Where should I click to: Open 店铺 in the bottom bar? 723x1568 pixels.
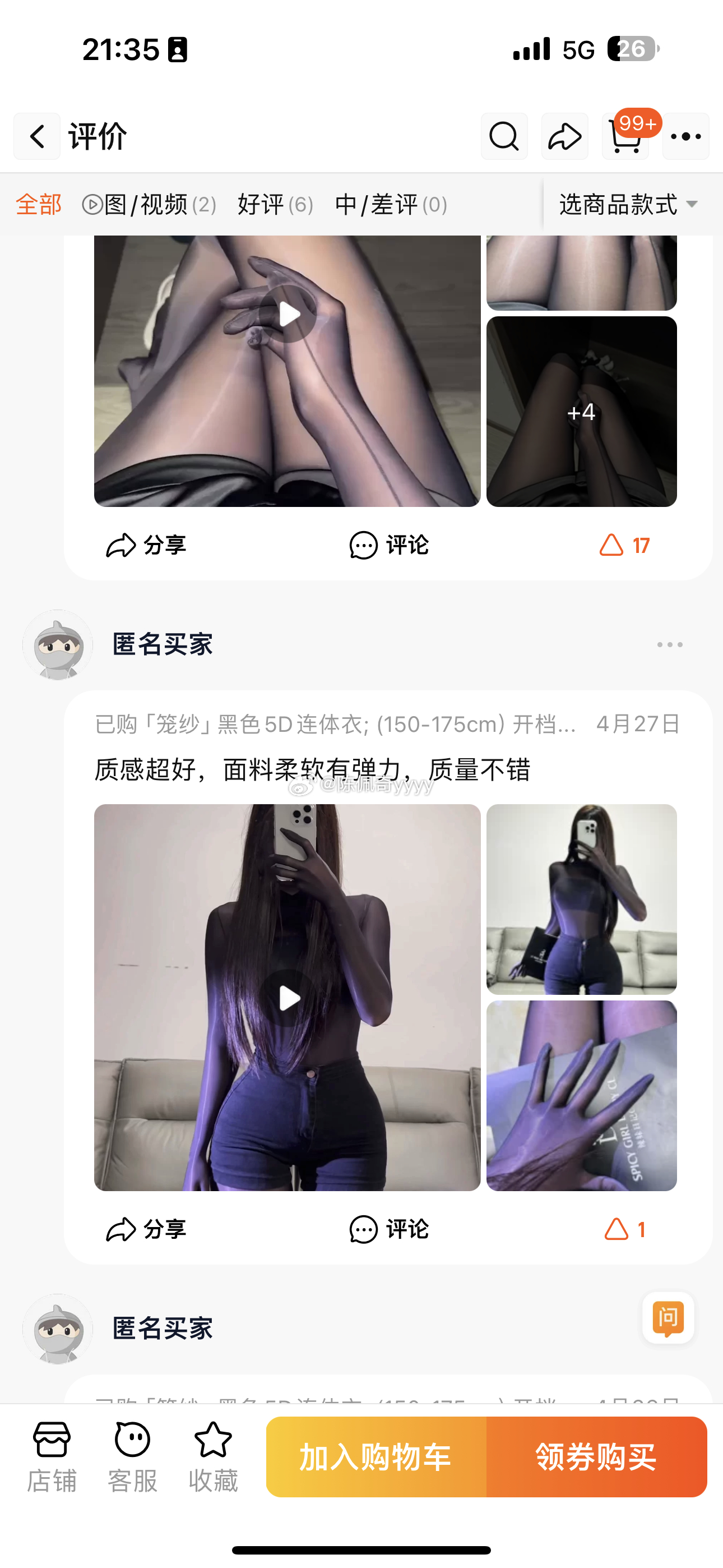pos(52,1456)
